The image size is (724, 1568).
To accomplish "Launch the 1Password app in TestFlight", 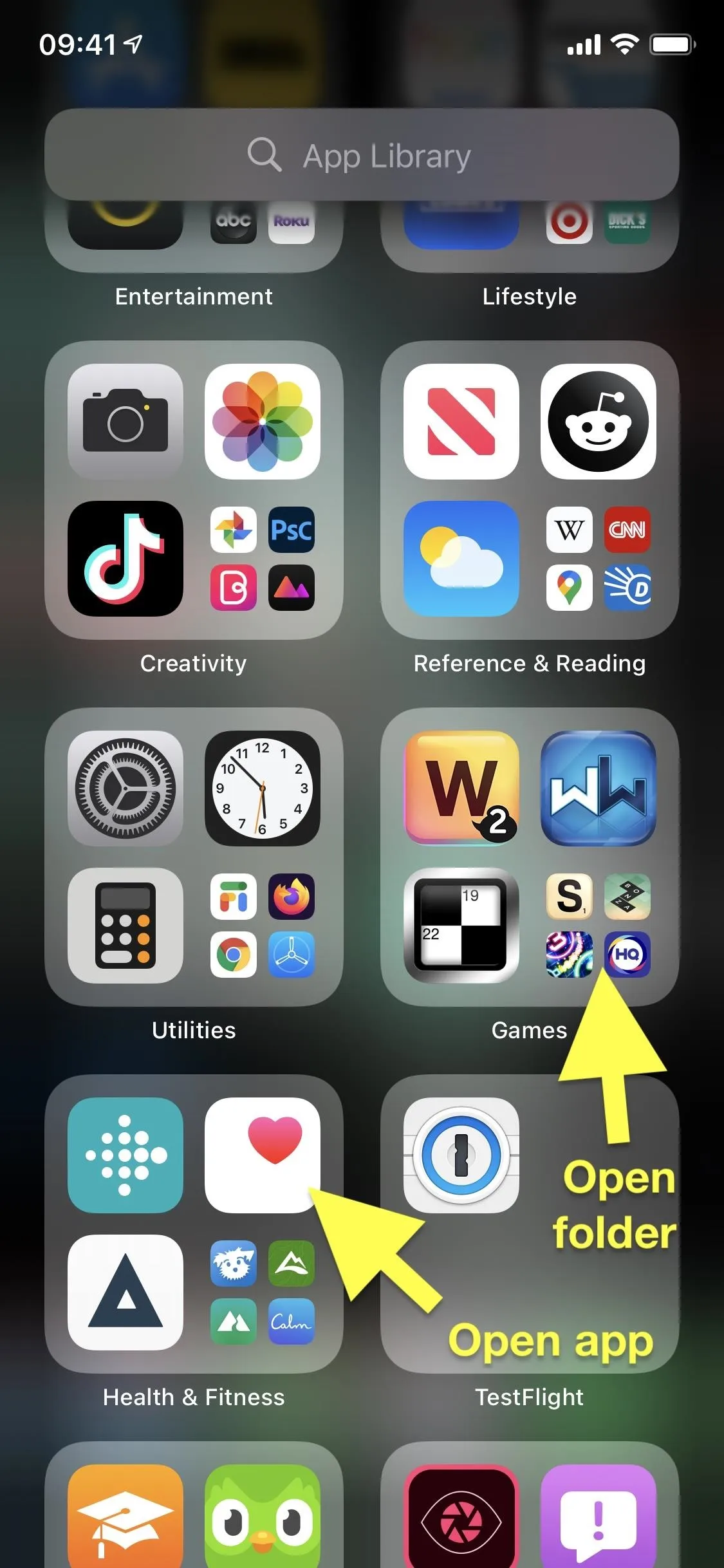I will [x=461, y=1155].
